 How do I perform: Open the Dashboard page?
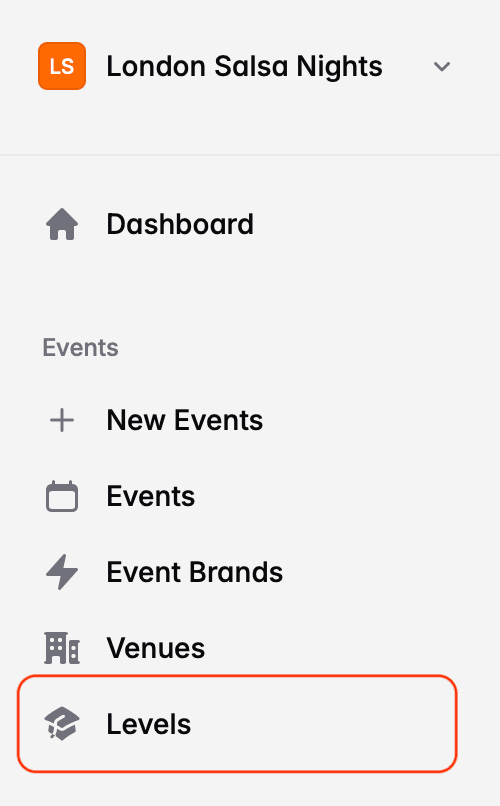pyautogui.click(x=237, y=225)
